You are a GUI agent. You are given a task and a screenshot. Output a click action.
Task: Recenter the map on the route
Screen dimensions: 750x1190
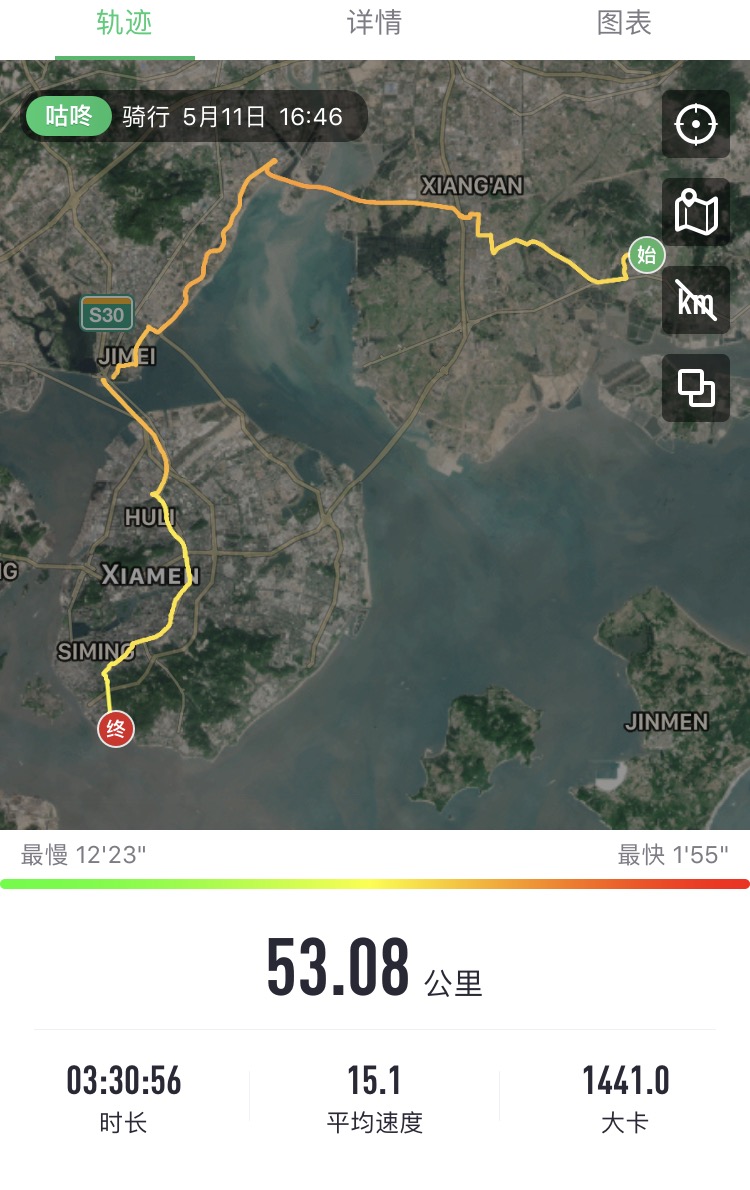[x=695, y=125]
